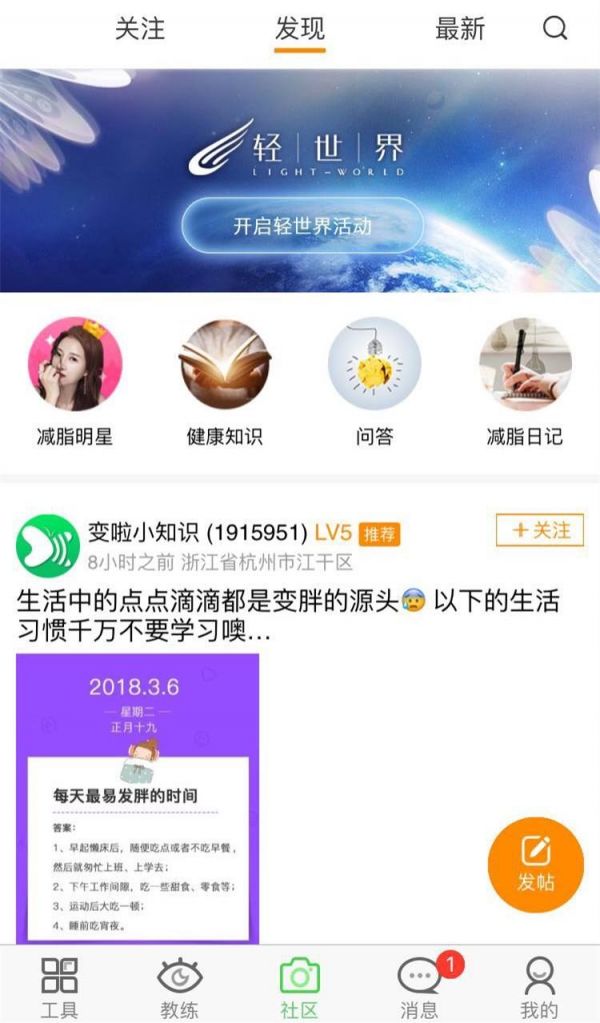Image resolution: width=600 pixels, height=1023 pixels.
Task: Switch to the 关注 tab
Action: coord(140,30)
